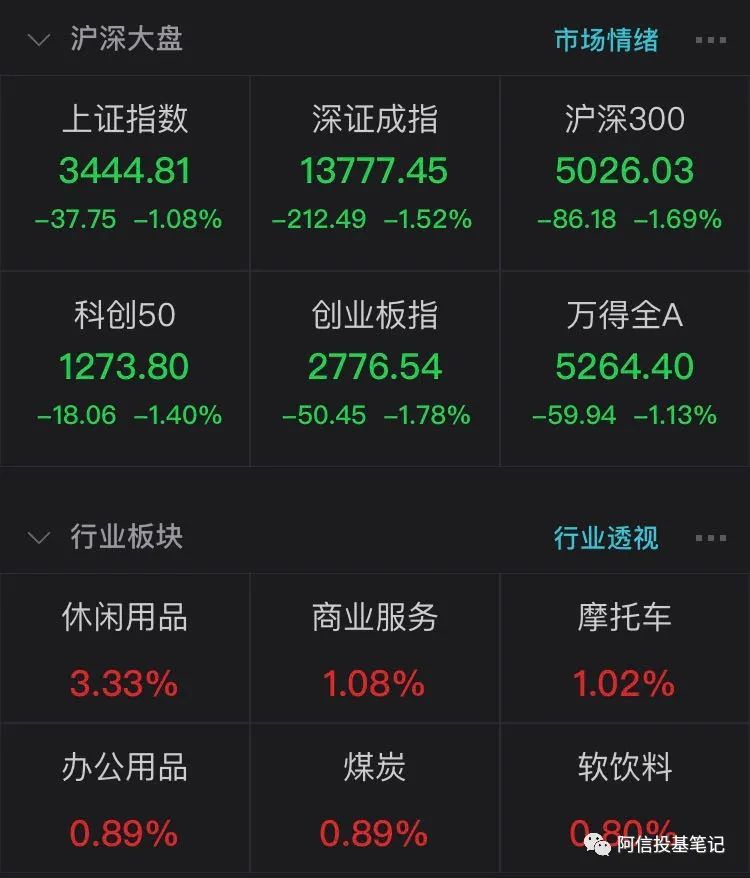View 深证成指 index card

(375, 172)
